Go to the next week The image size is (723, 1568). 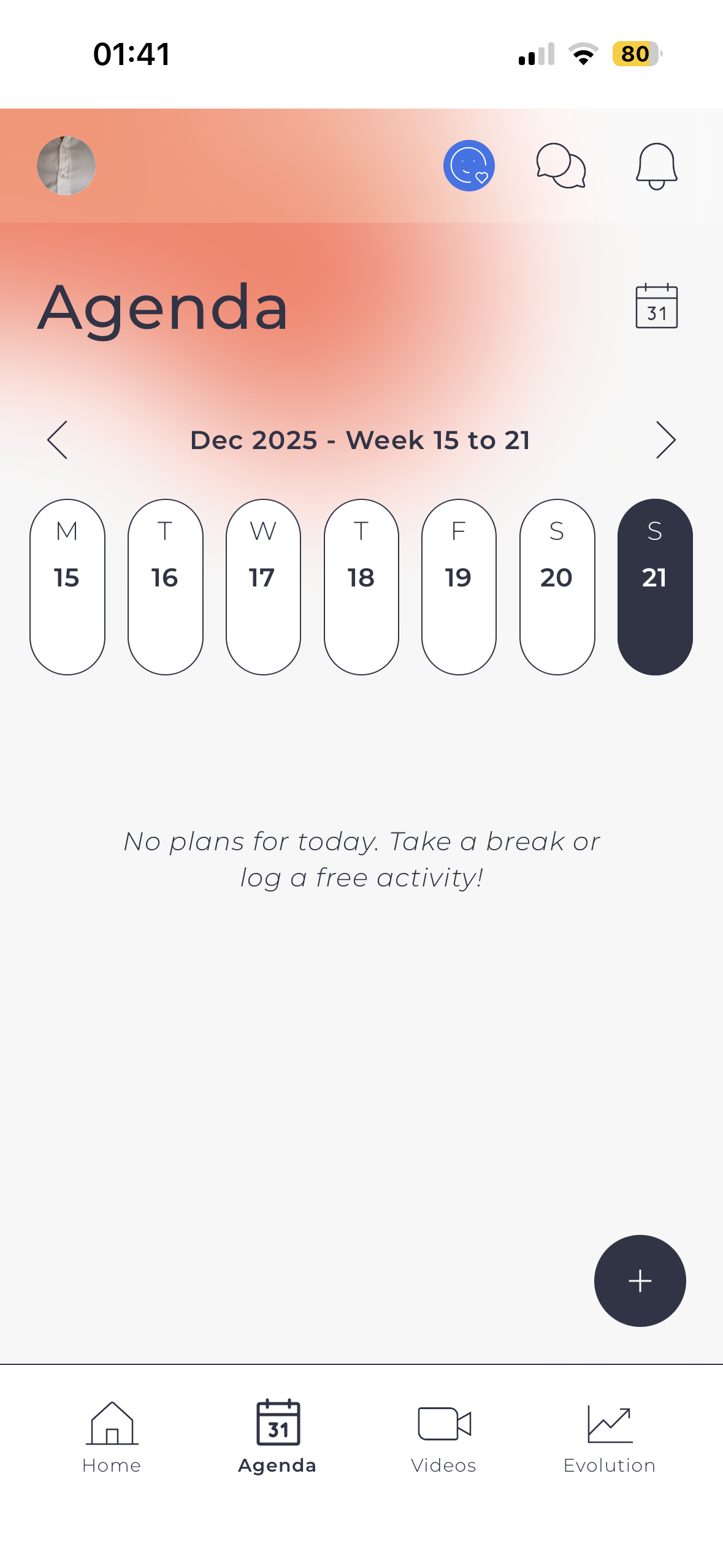click(x=665, y=440)
